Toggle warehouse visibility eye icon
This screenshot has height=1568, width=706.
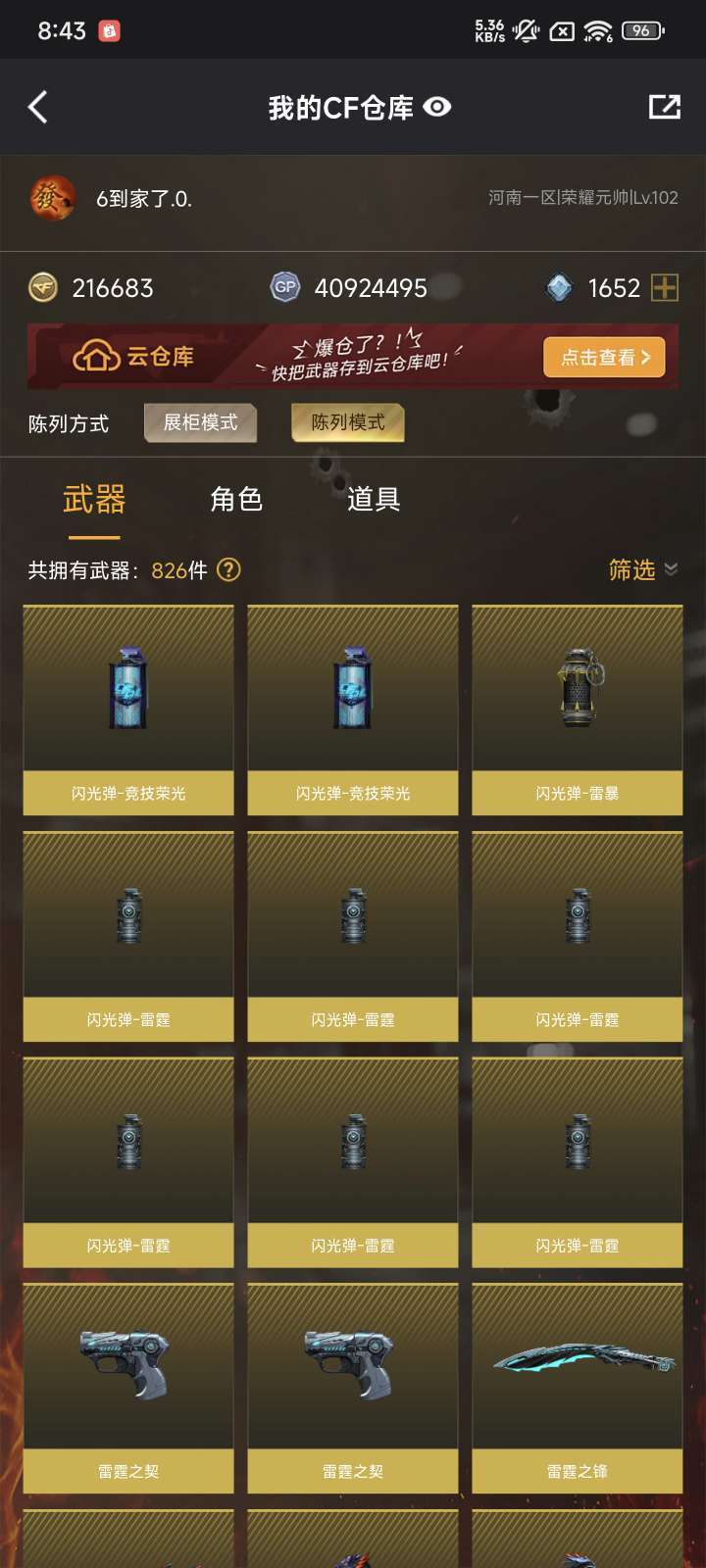point(437,107)
